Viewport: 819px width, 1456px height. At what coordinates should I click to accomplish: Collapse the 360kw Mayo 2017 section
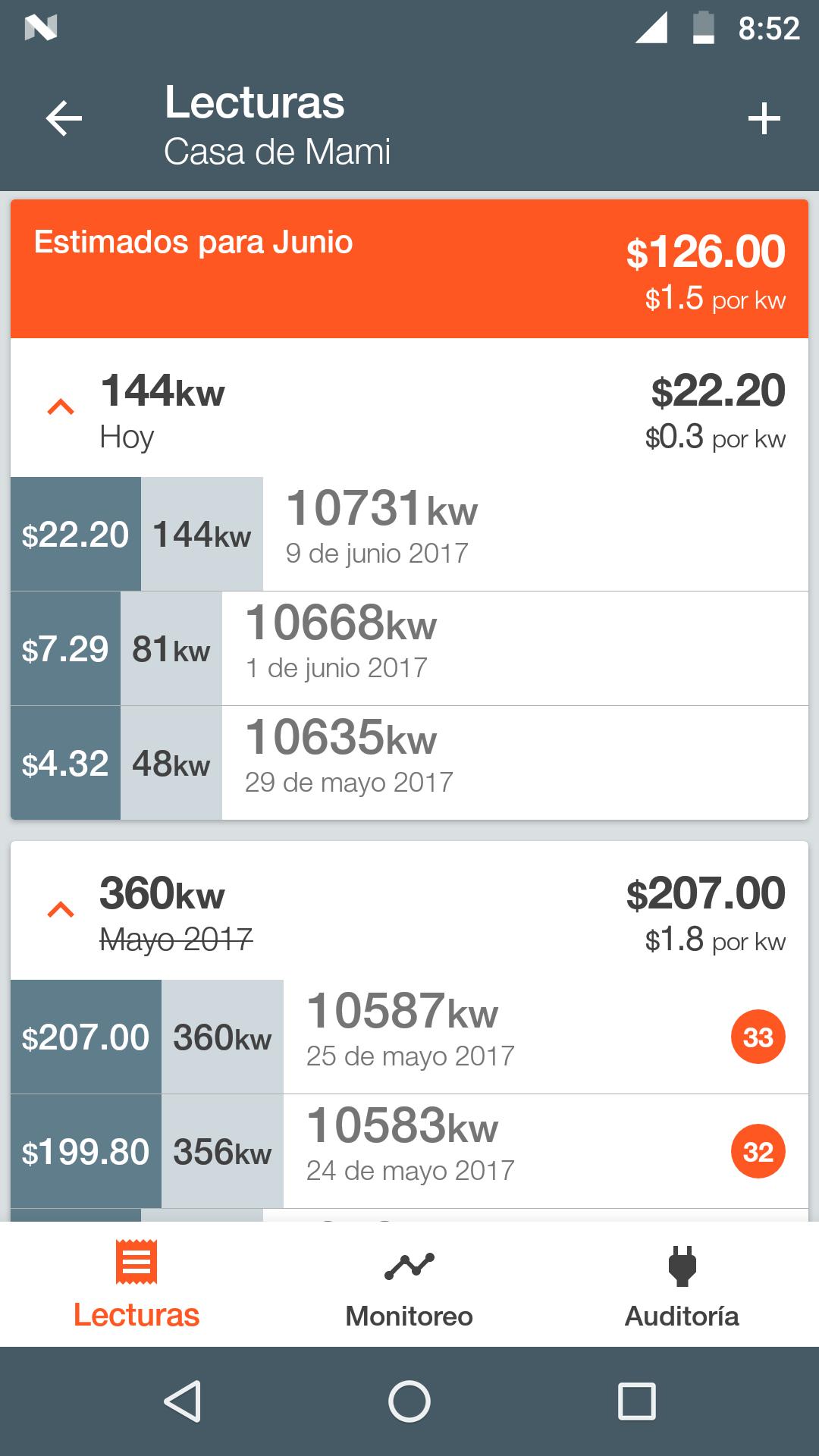tap(61, 910)
